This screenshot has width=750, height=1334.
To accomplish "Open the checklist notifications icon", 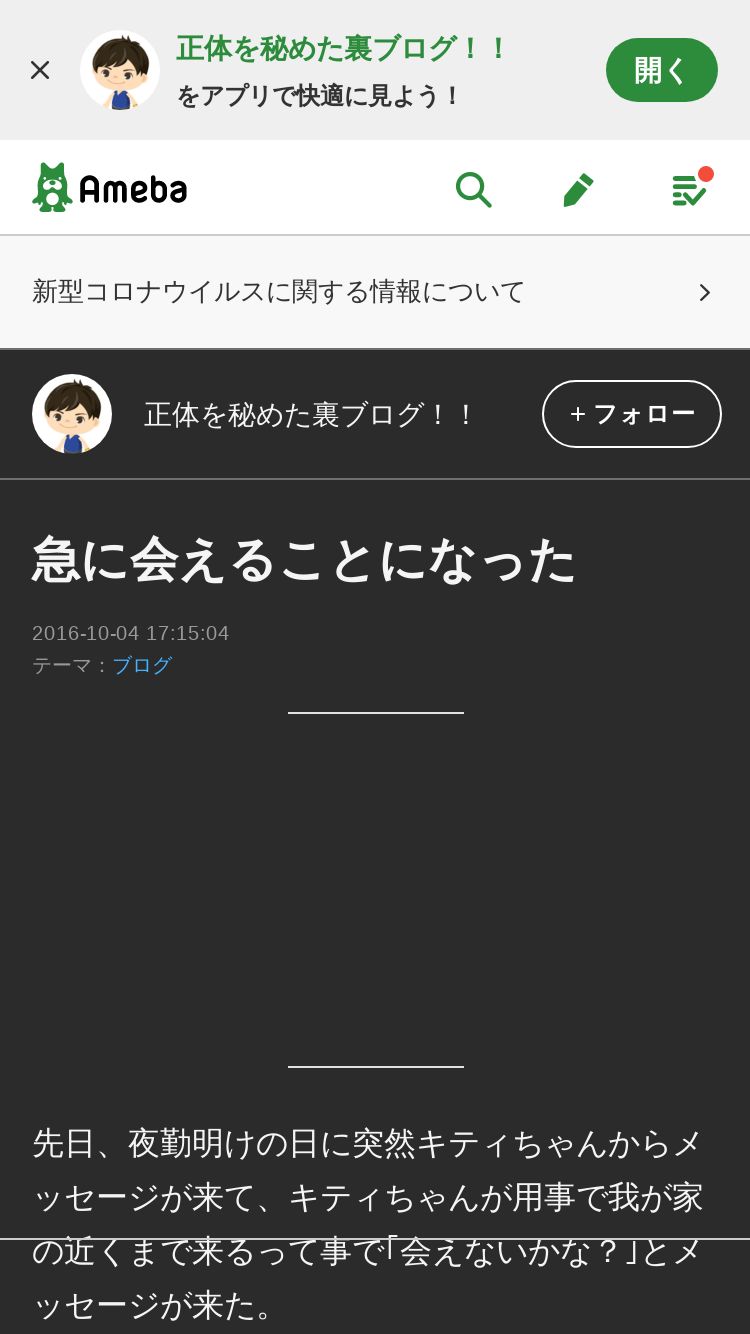I will [x=689, y=189].
